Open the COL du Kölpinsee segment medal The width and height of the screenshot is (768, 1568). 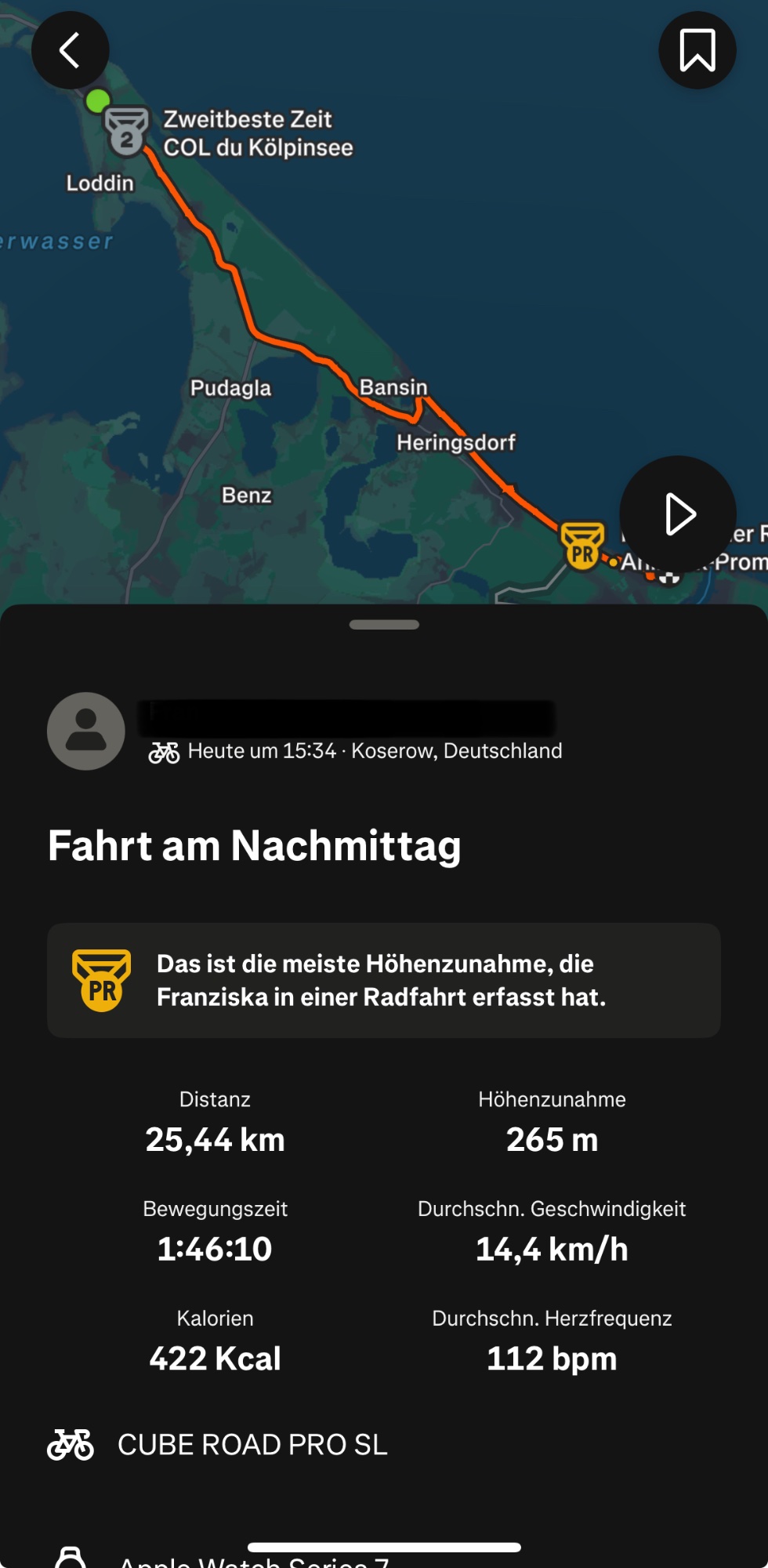point(127,131)
